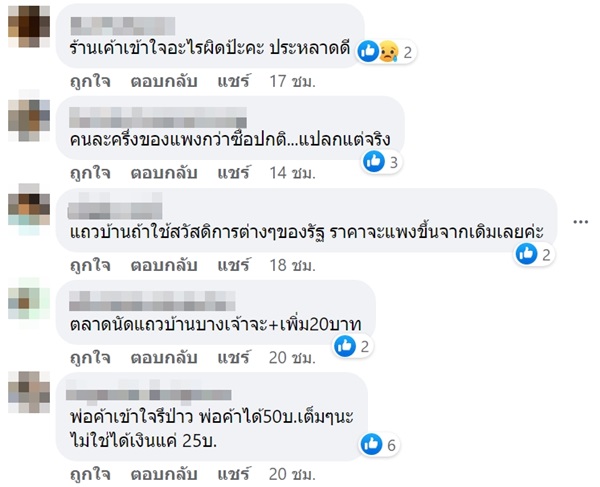View the 2 reactions on the ตลาดนัดแถวบ้าน comment
Viewport: 600px width, 487px height.
coord(355,347)
